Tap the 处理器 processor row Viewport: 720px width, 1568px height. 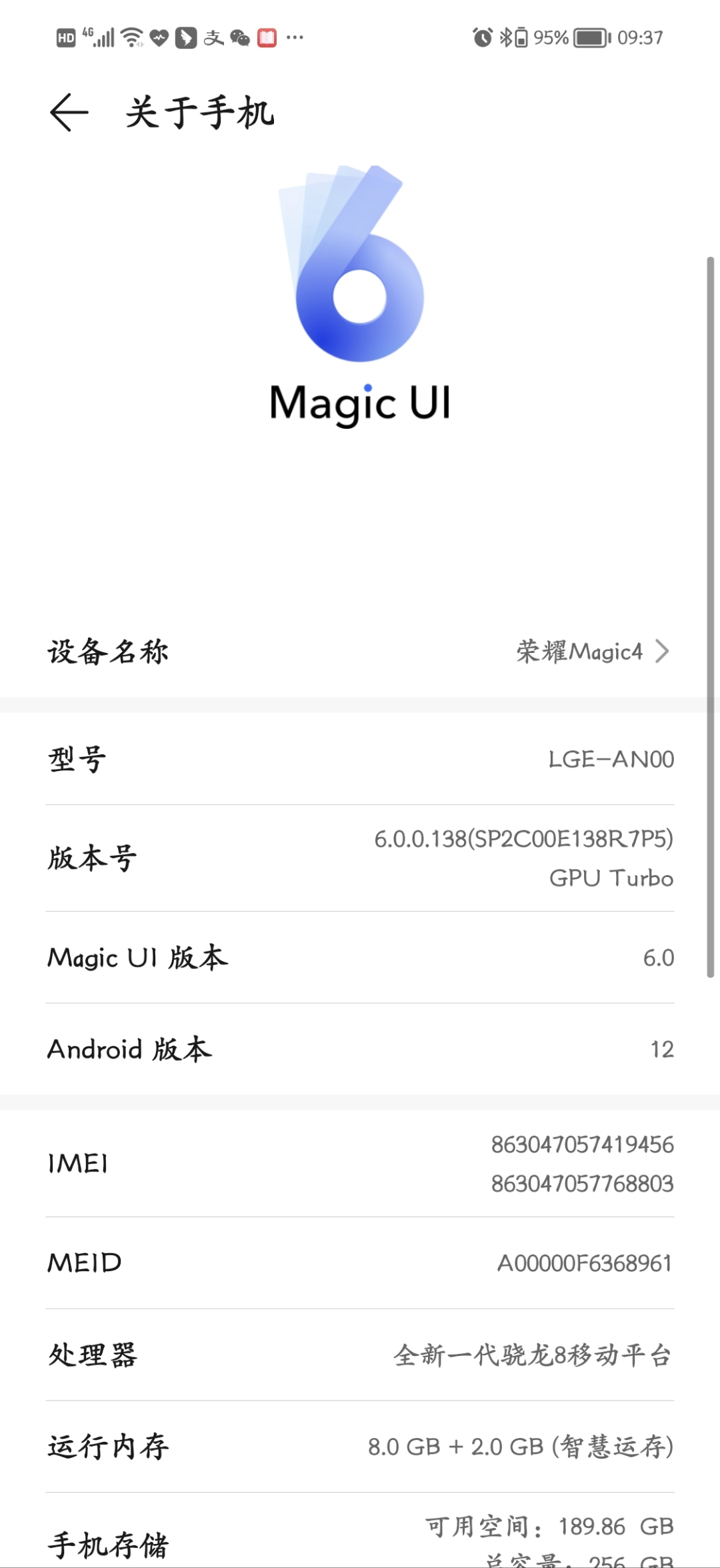point(360,1355)
